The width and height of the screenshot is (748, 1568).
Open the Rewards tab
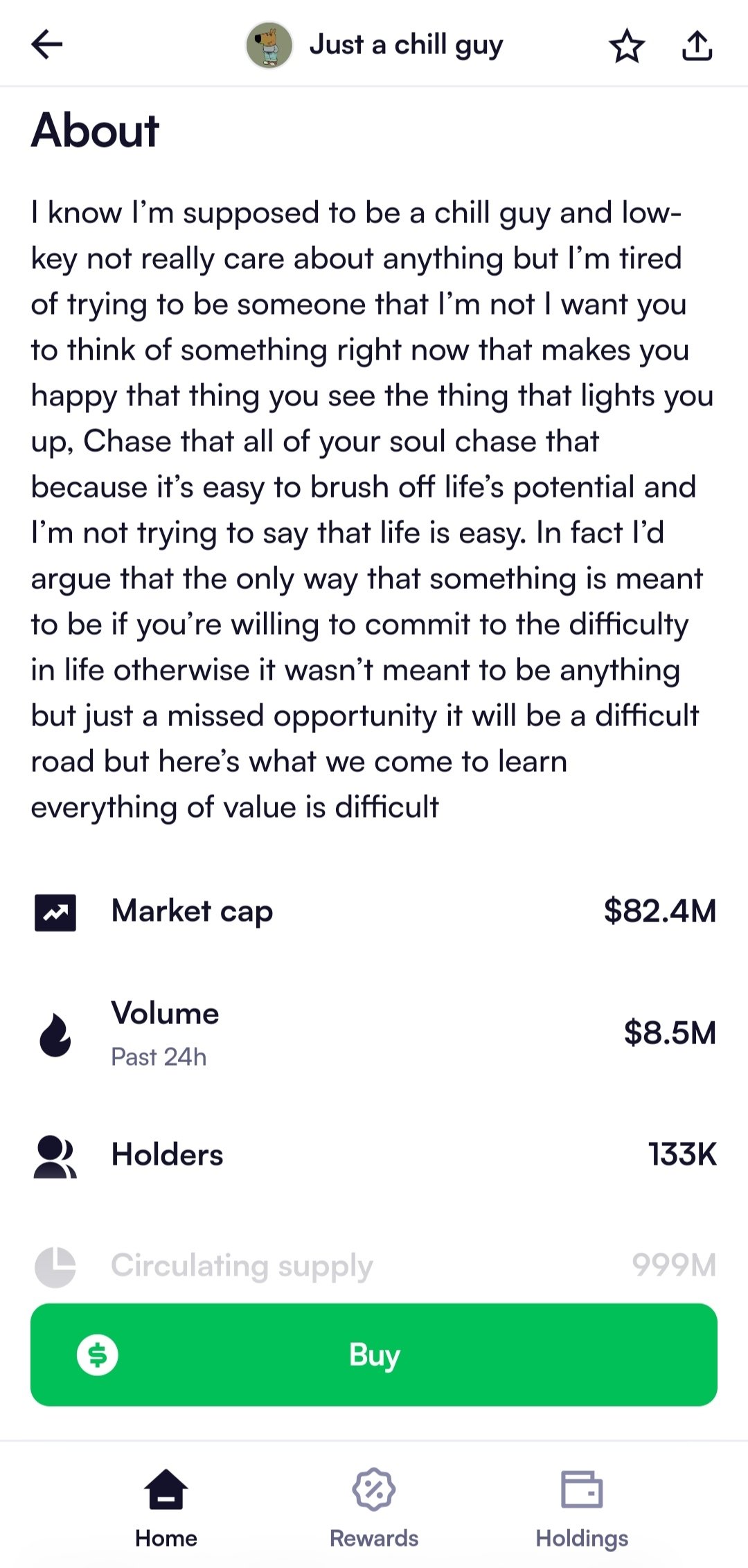374,1507
